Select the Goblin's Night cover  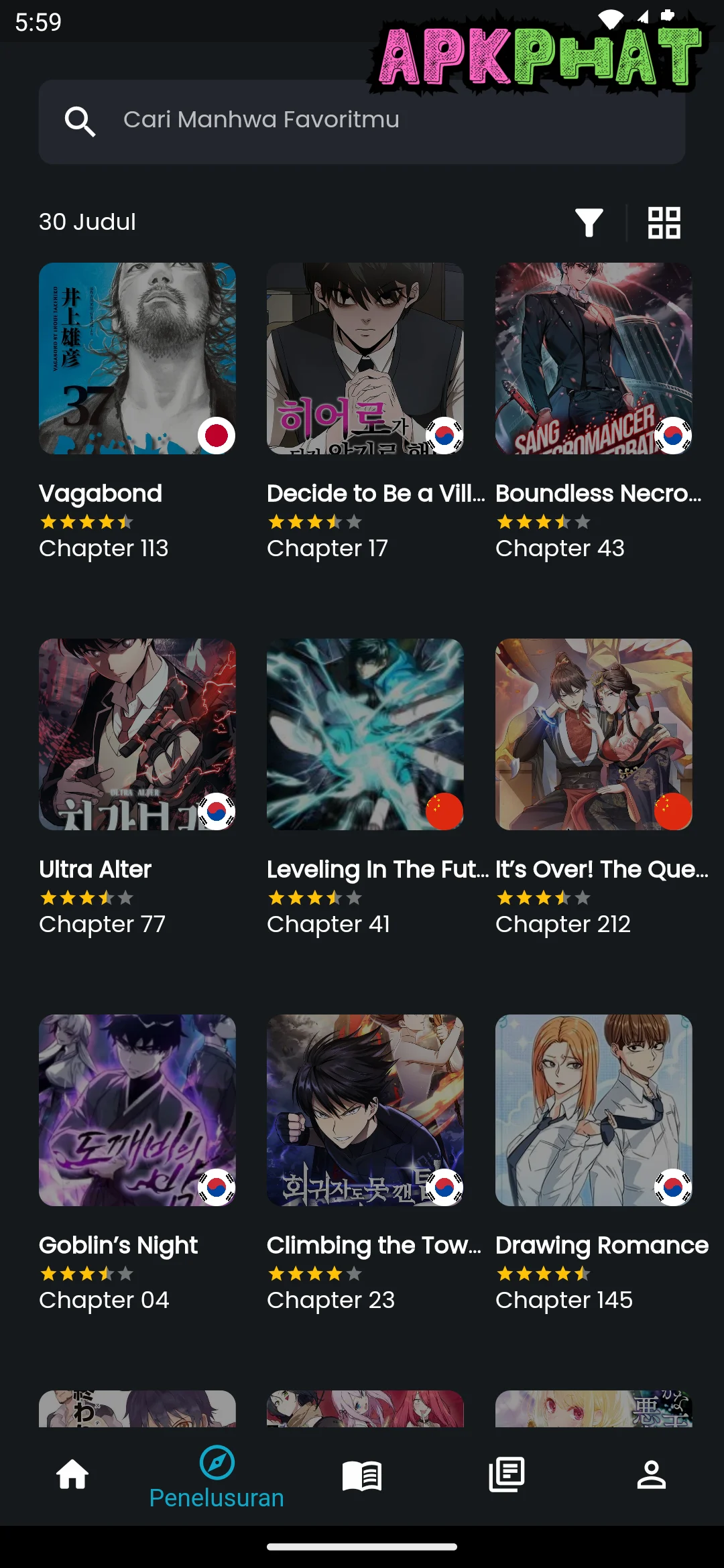point(137,1110)
